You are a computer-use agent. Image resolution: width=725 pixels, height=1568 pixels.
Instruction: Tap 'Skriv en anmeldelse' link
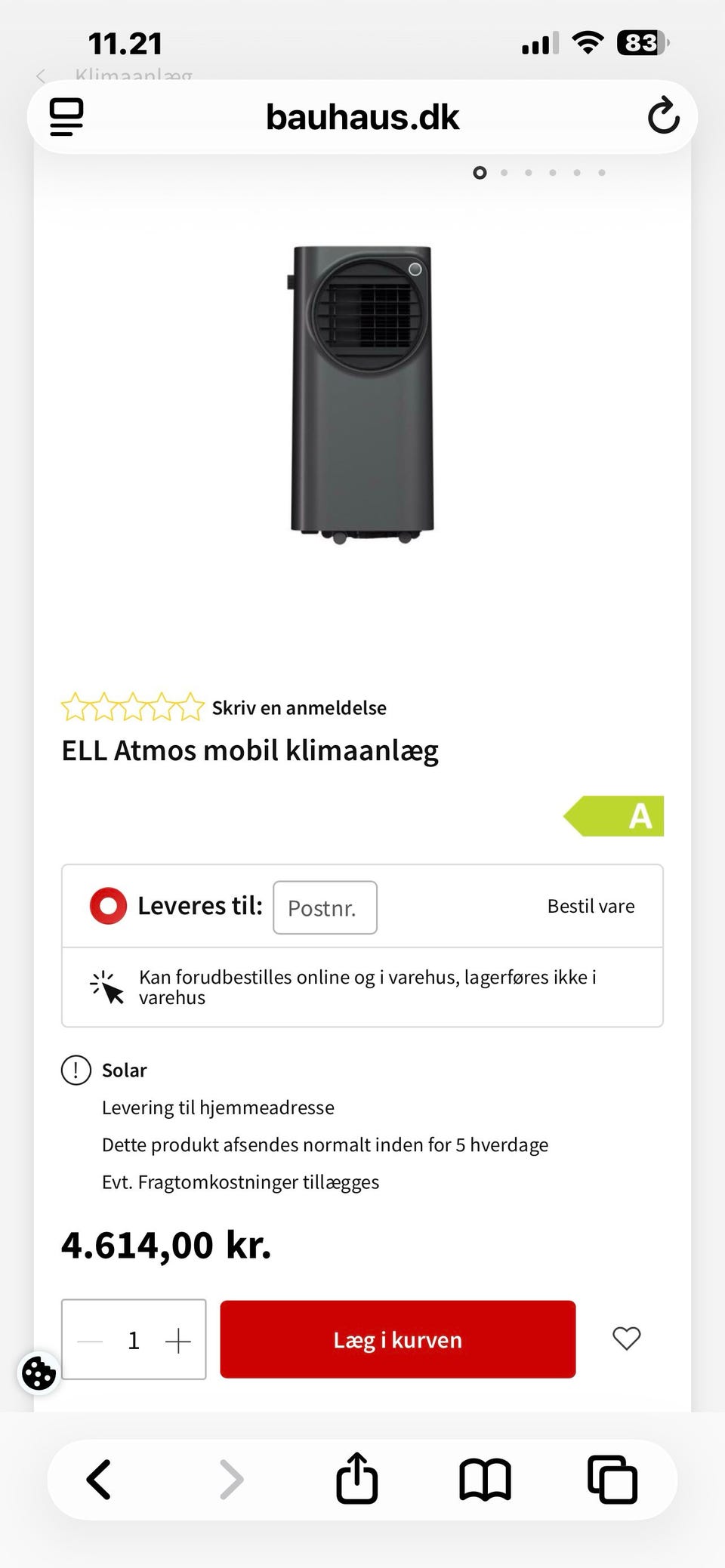299,707
